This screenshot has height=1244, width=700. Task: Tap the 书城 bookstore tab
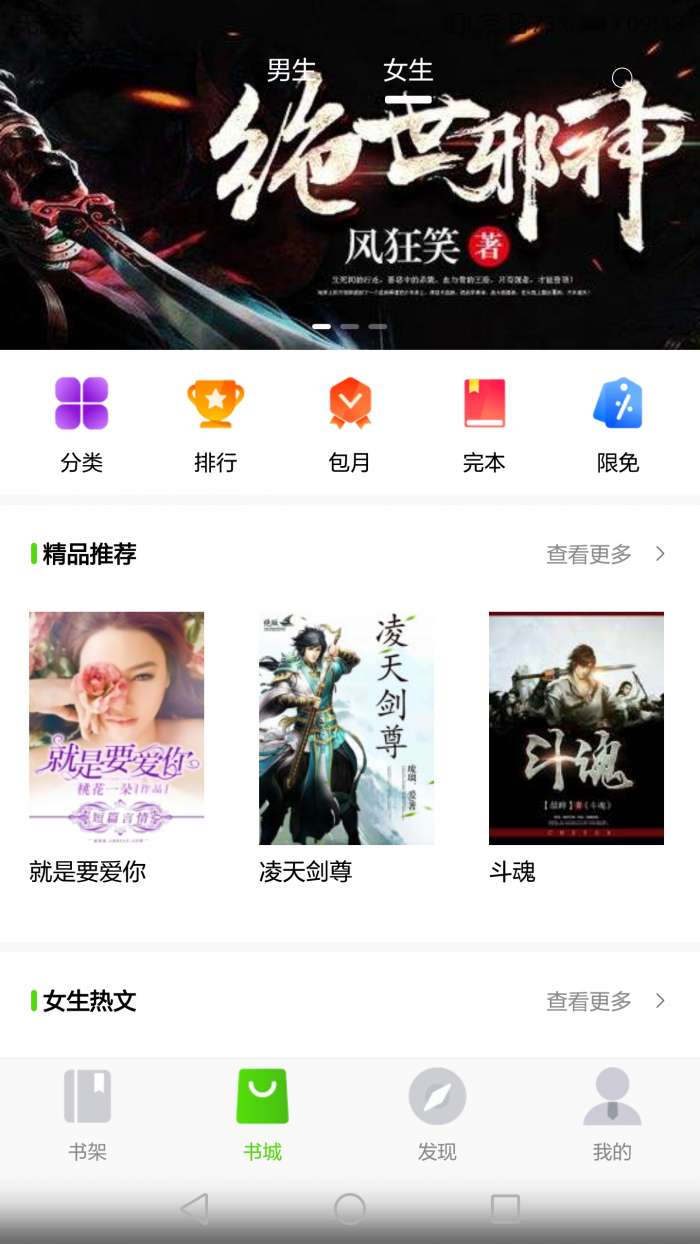click(x=262, y=1114)
